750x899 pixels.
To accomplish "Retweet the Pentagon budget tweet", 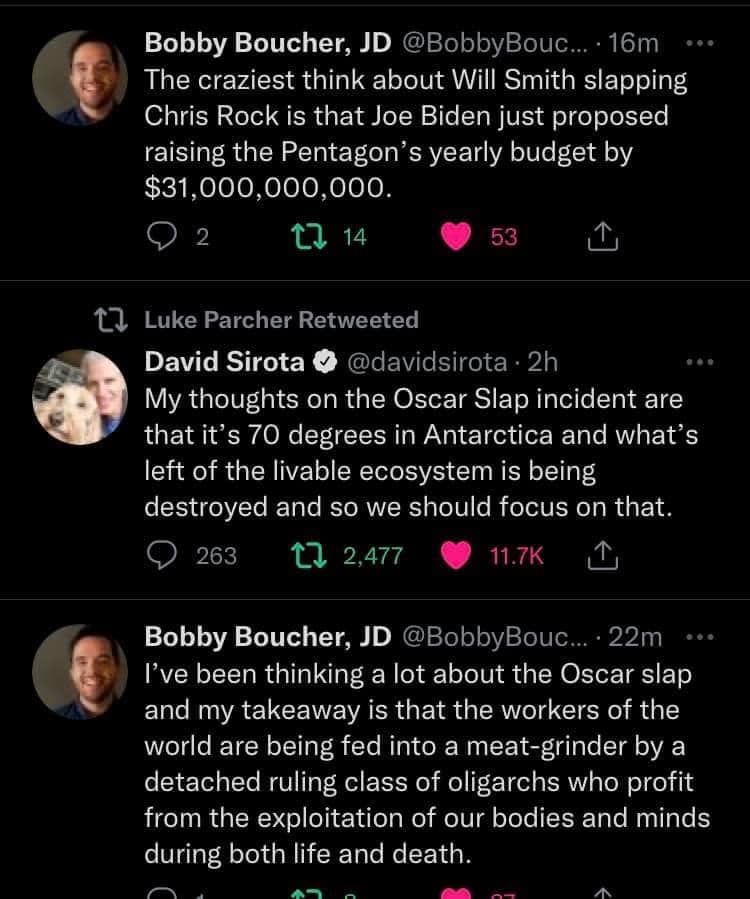I will pyautogui.click(x=300, y=236).
